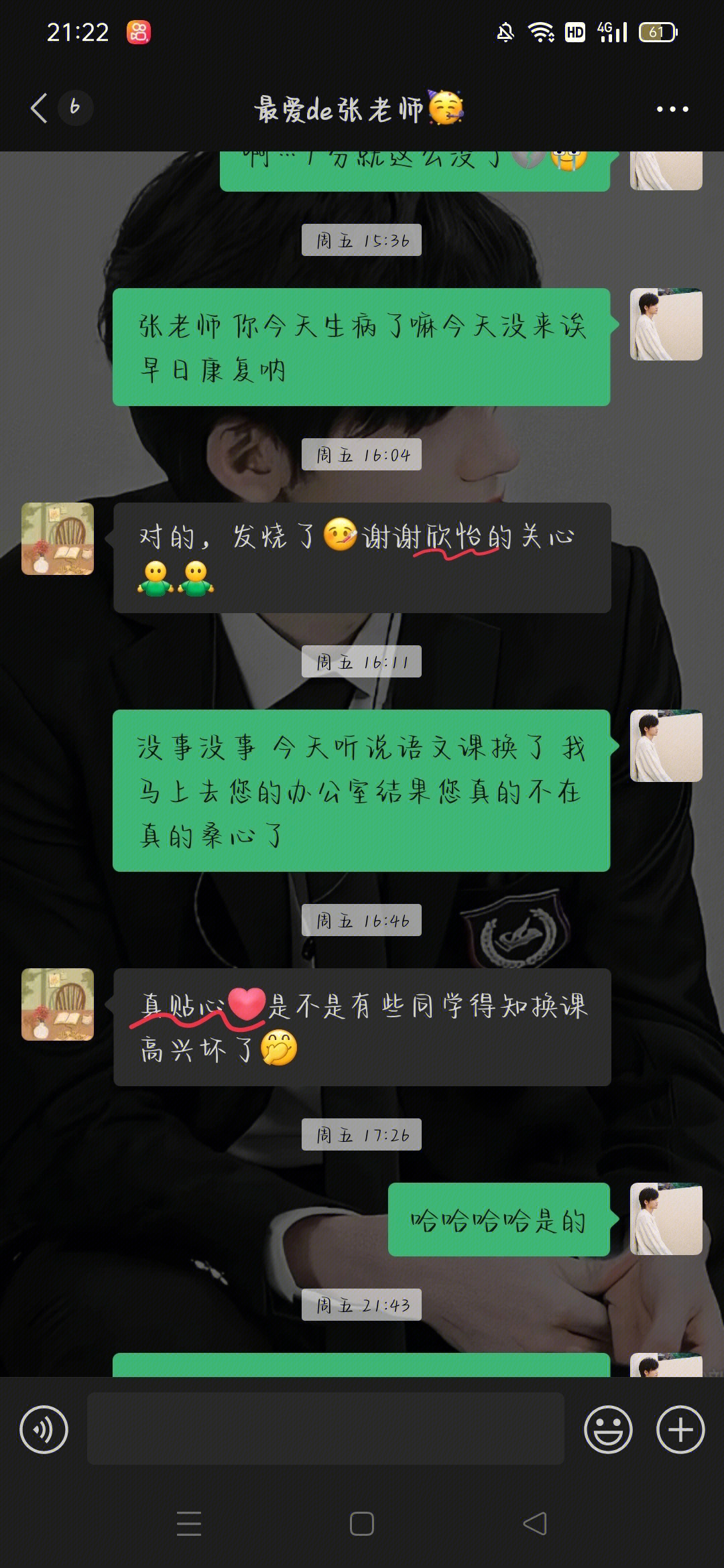The image size is (724, 1568).
Task: Open my avatar beside 哈哈哈哈是的 message
Action: (666, 1219)
